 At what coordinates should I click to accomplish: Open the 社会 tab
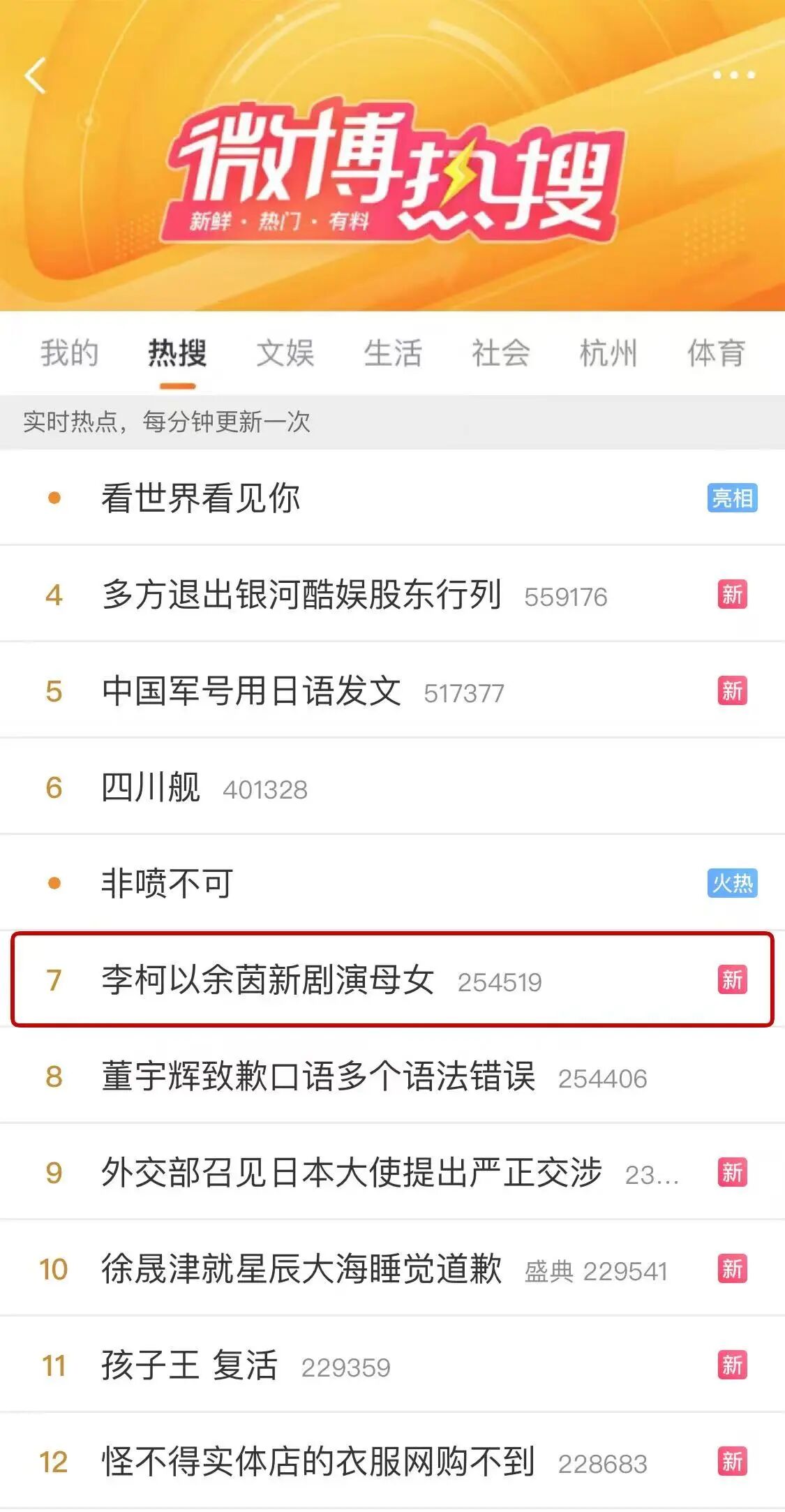500,353
